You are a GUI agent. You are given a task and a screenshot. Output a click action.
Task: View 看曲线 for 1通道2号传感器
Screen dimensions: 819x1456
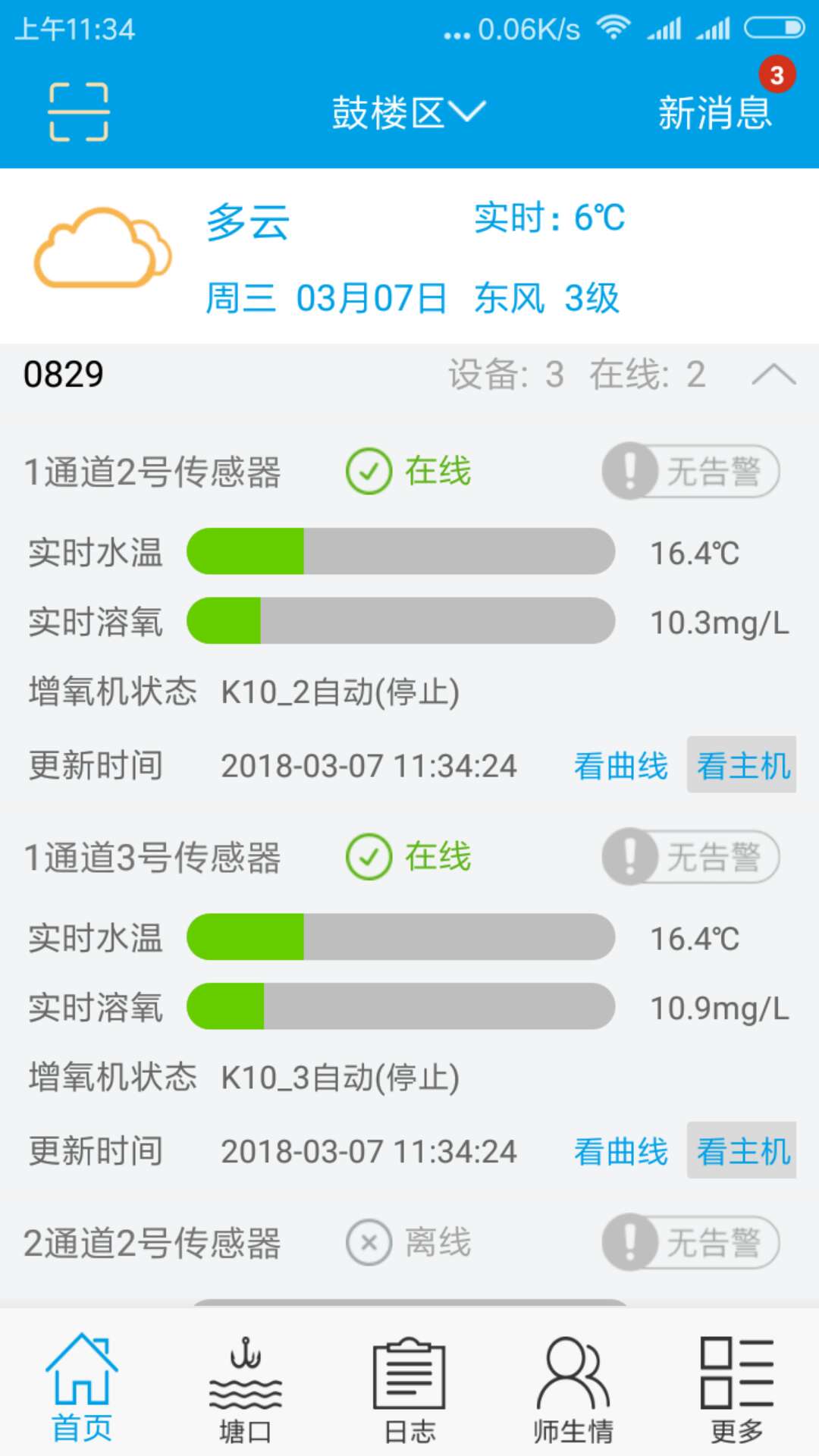(x=621, y=765)
